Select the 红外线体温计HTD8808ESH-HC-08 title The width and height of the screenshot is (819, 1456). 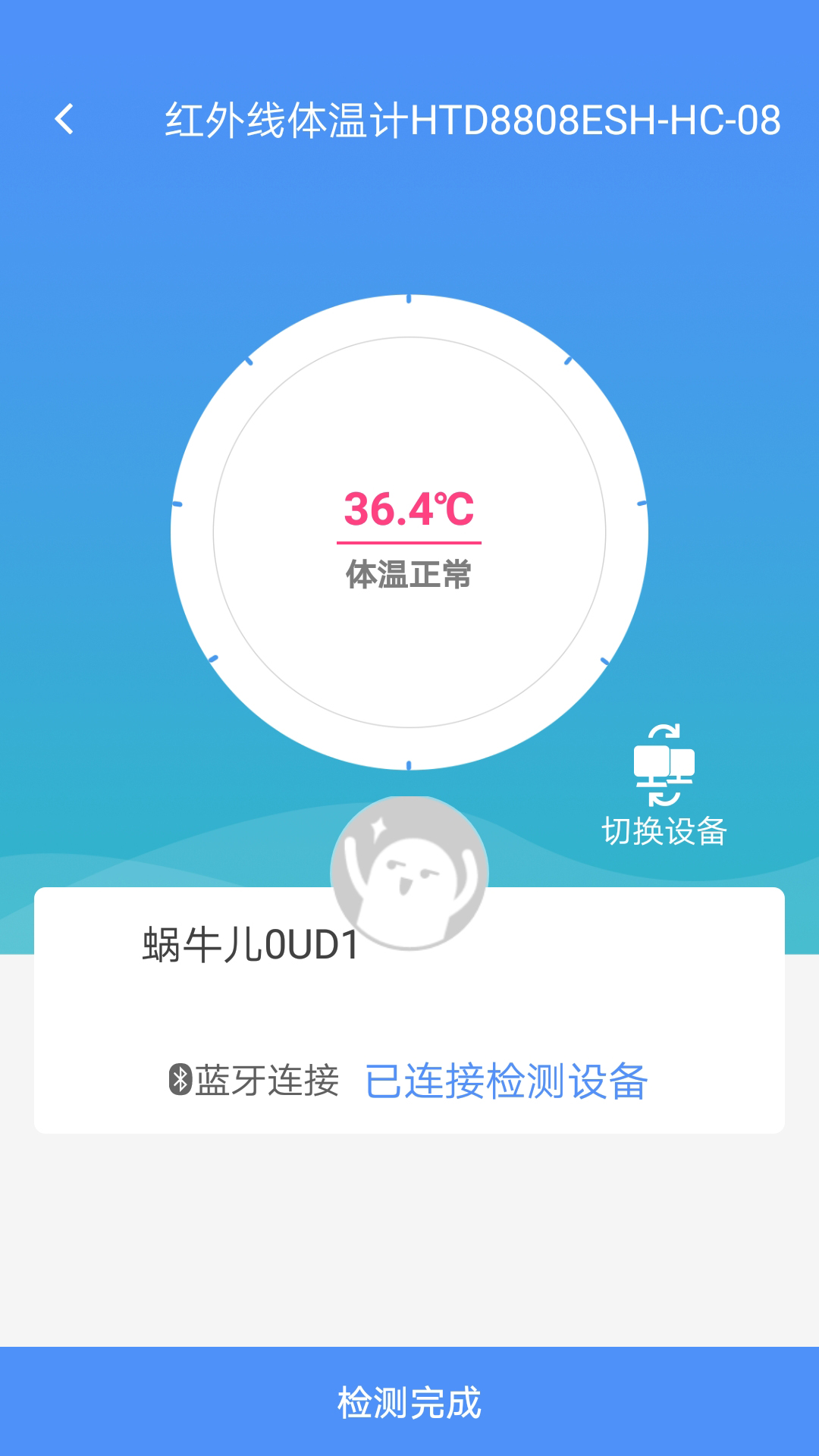pyautogui.click(x=470, y=118)
